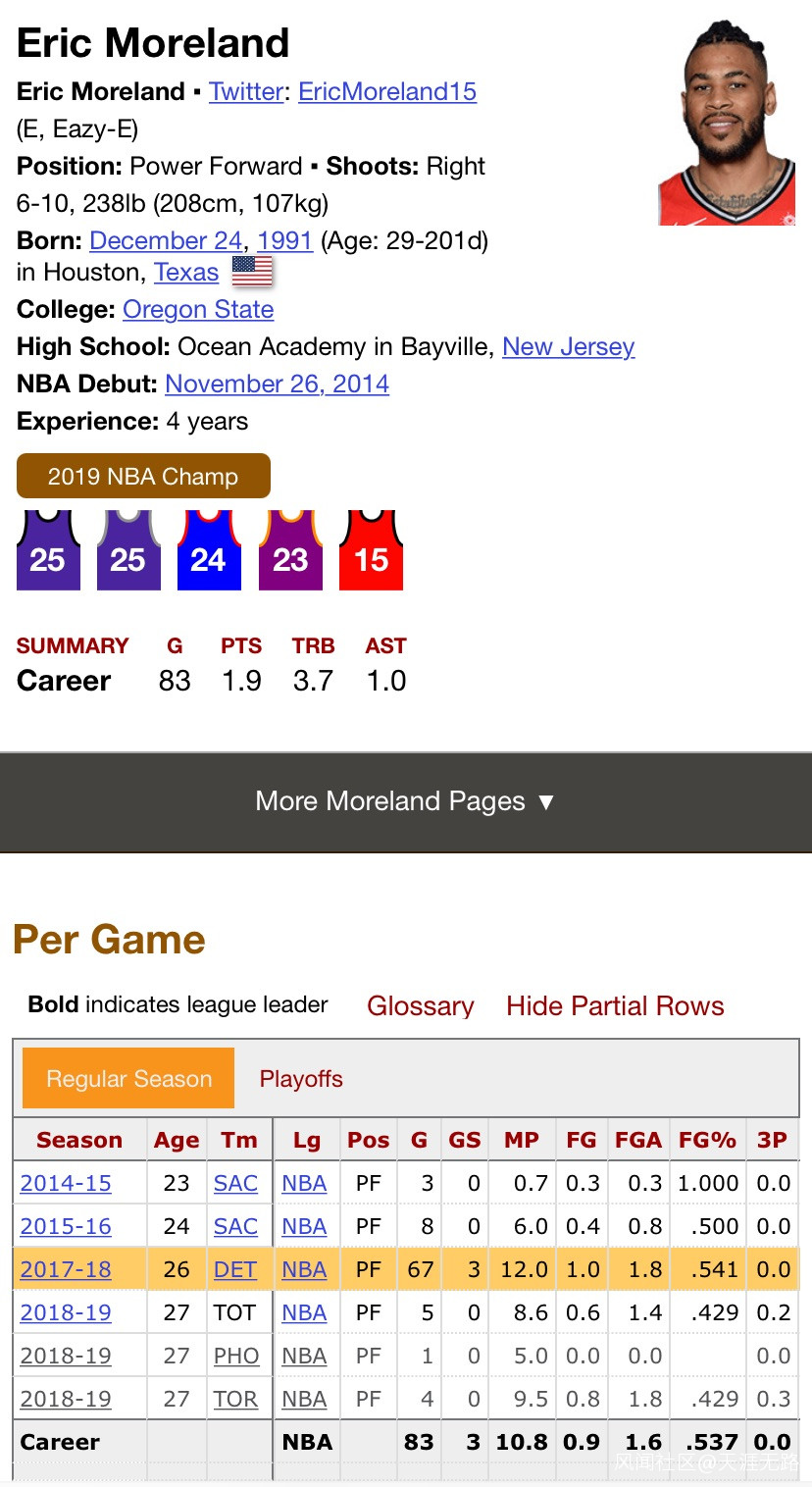Tap the red number 15 jersey
Viewport: 812px width, 1487px height.
(x=371, y=550)
